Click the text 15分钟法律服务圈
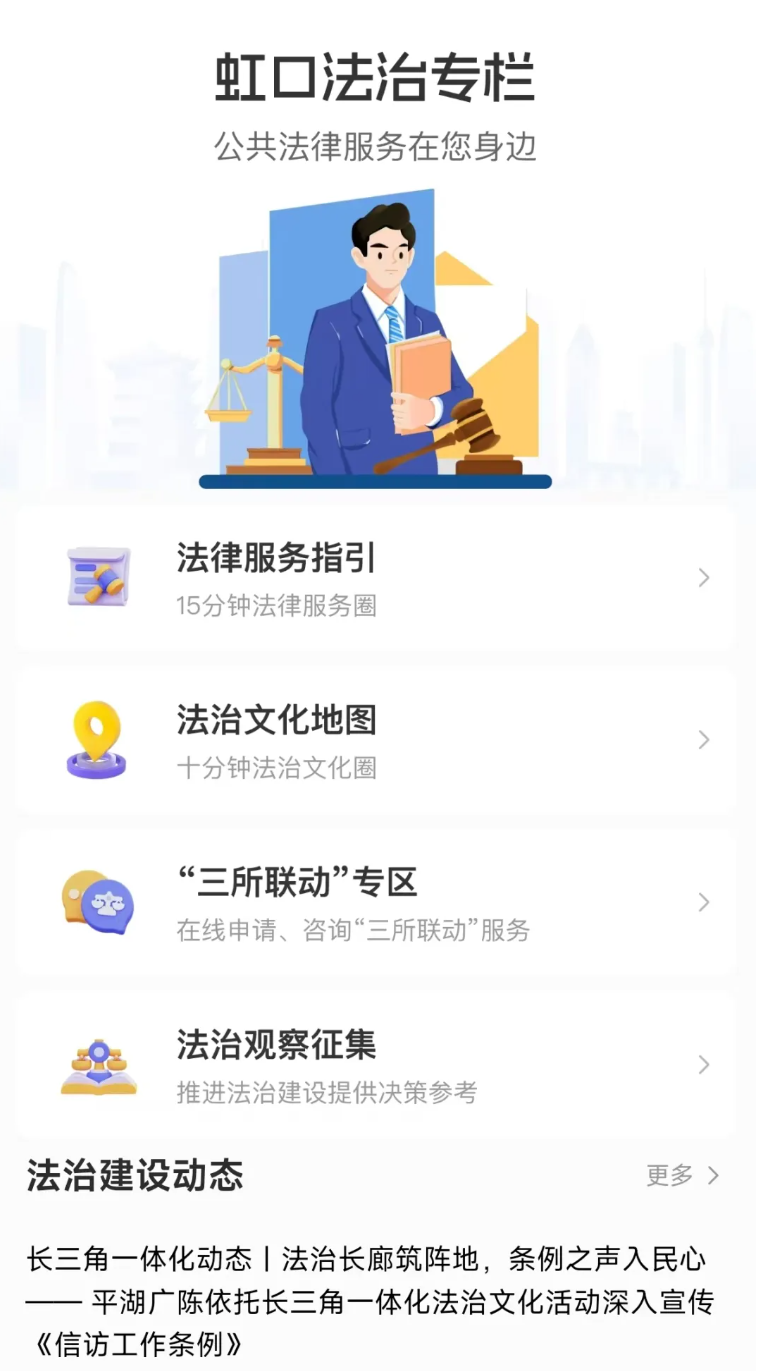765x1371 pixels. (x=278, y=608)
